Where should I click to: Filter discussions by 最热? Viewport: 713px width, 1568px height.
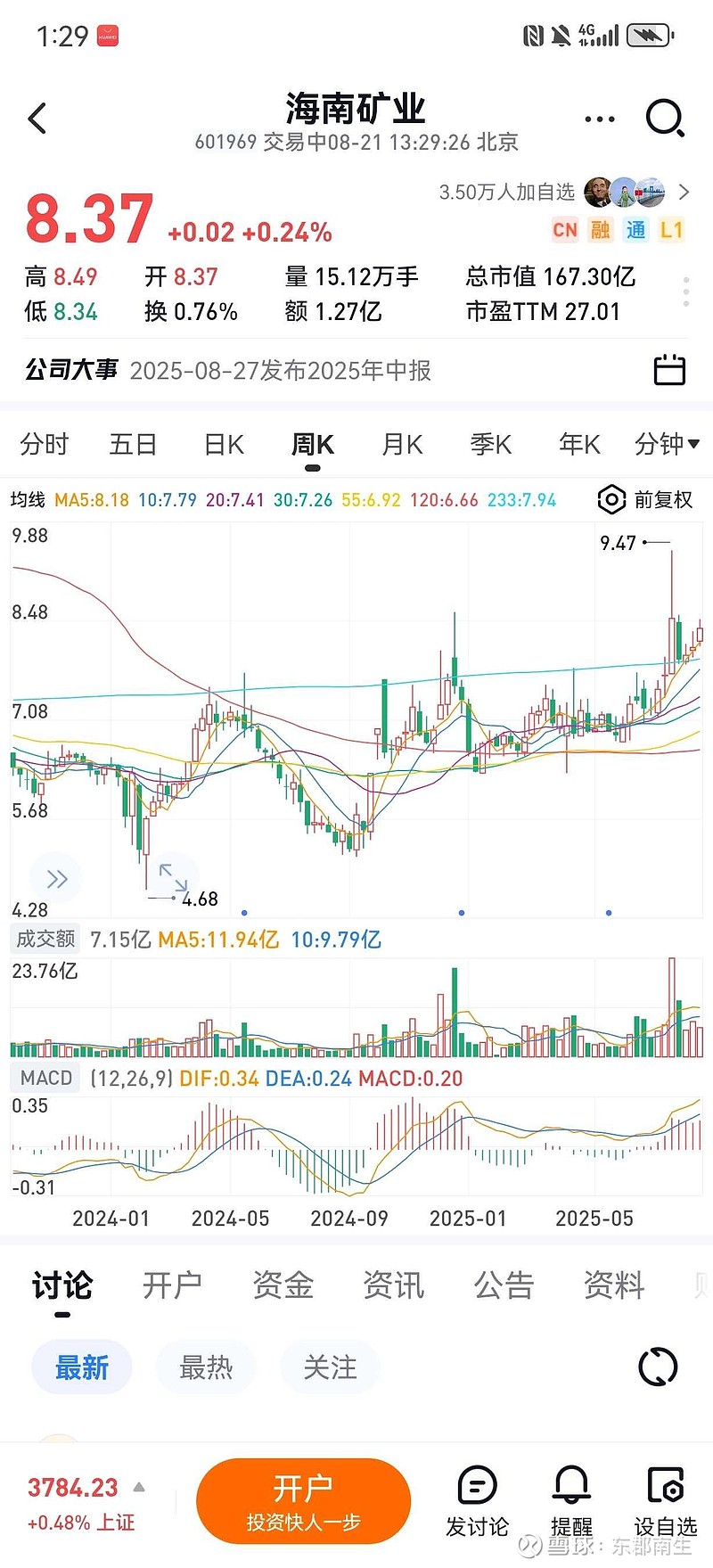(x=206, y=1367)
